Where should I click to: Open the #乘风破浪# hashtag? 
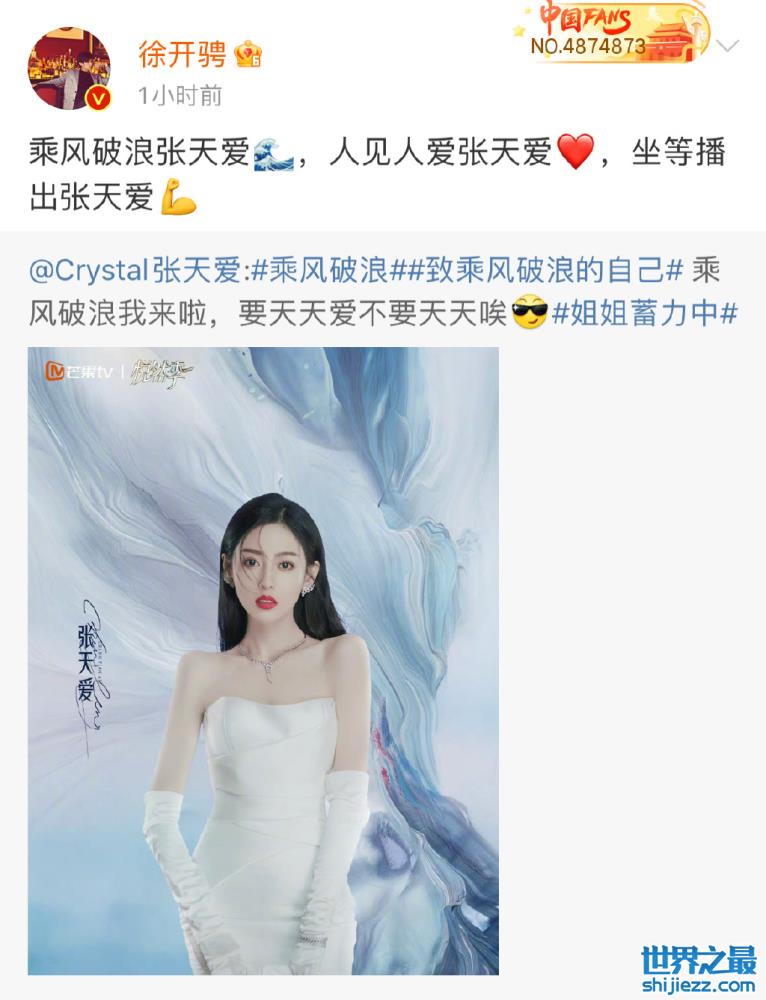pyautogui.click(x=318, y=272)
